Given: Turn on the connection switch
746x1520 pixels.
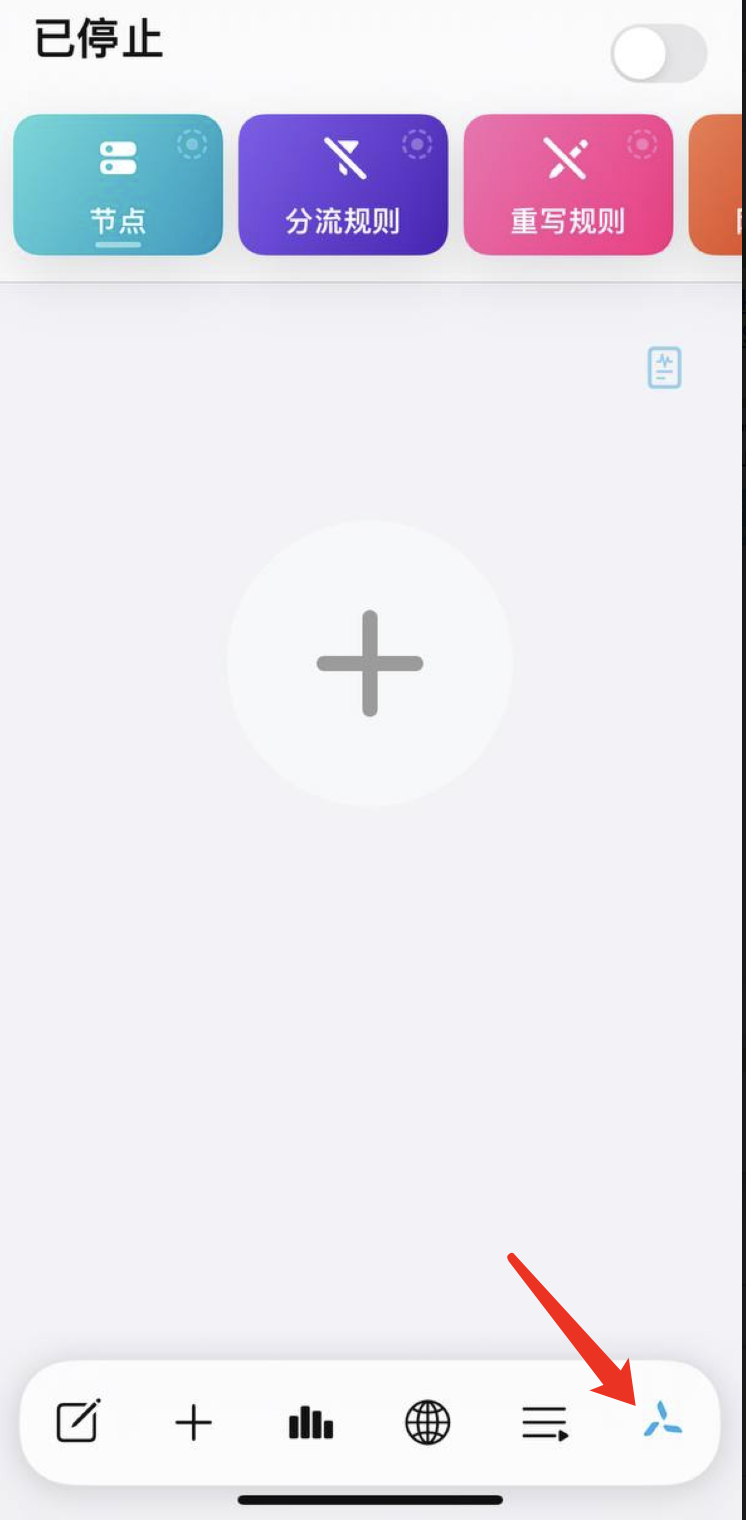Looking at the screenshot, I should (659, 54).
